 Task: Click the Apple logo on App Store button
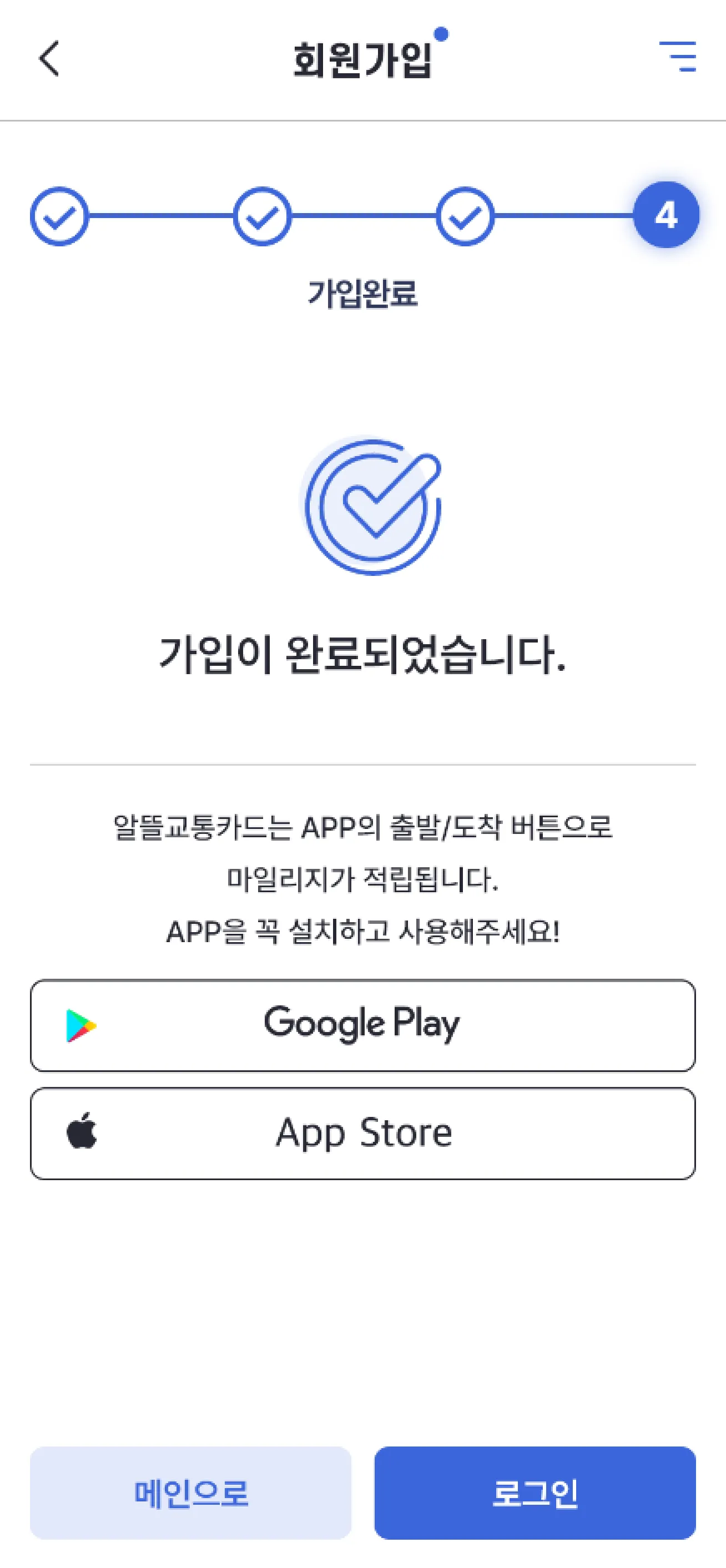click(81, 1133)
